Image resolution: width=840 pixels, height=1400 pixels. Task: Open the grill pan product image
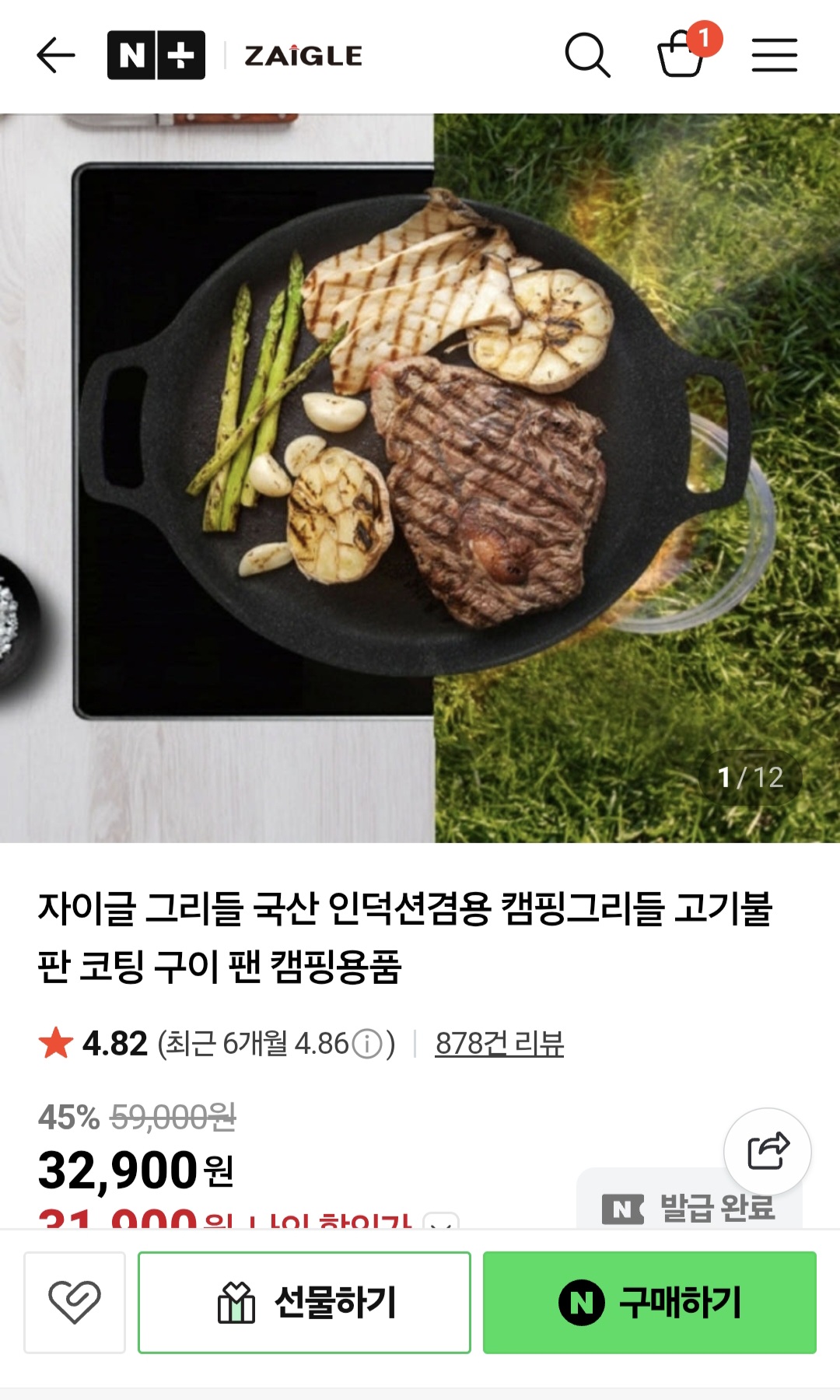click(x=420, y=478)
